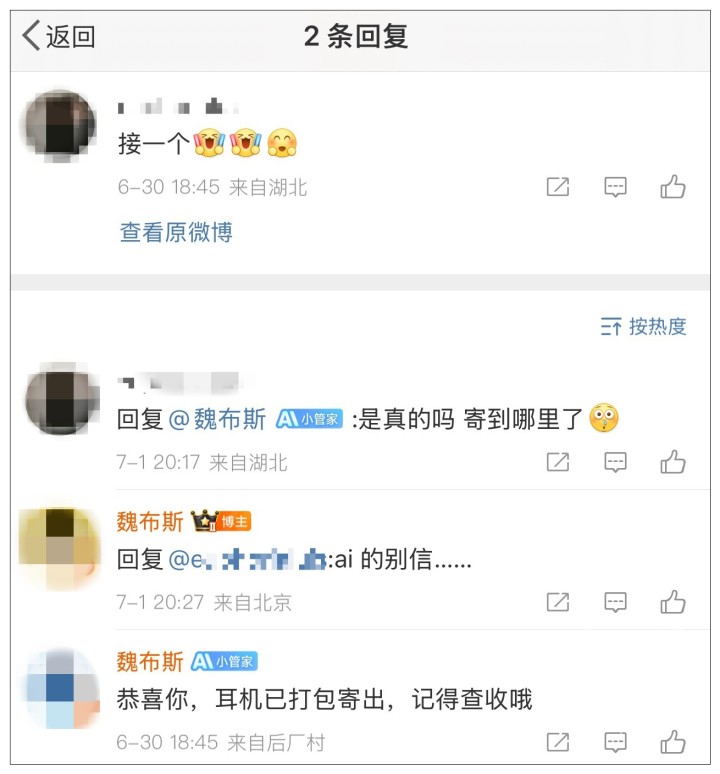Image resolution: width=720 pixels, height=774 pixels.
Task: Open the @魏布斯 mention in the reply
Action: [x=217, y=419]
